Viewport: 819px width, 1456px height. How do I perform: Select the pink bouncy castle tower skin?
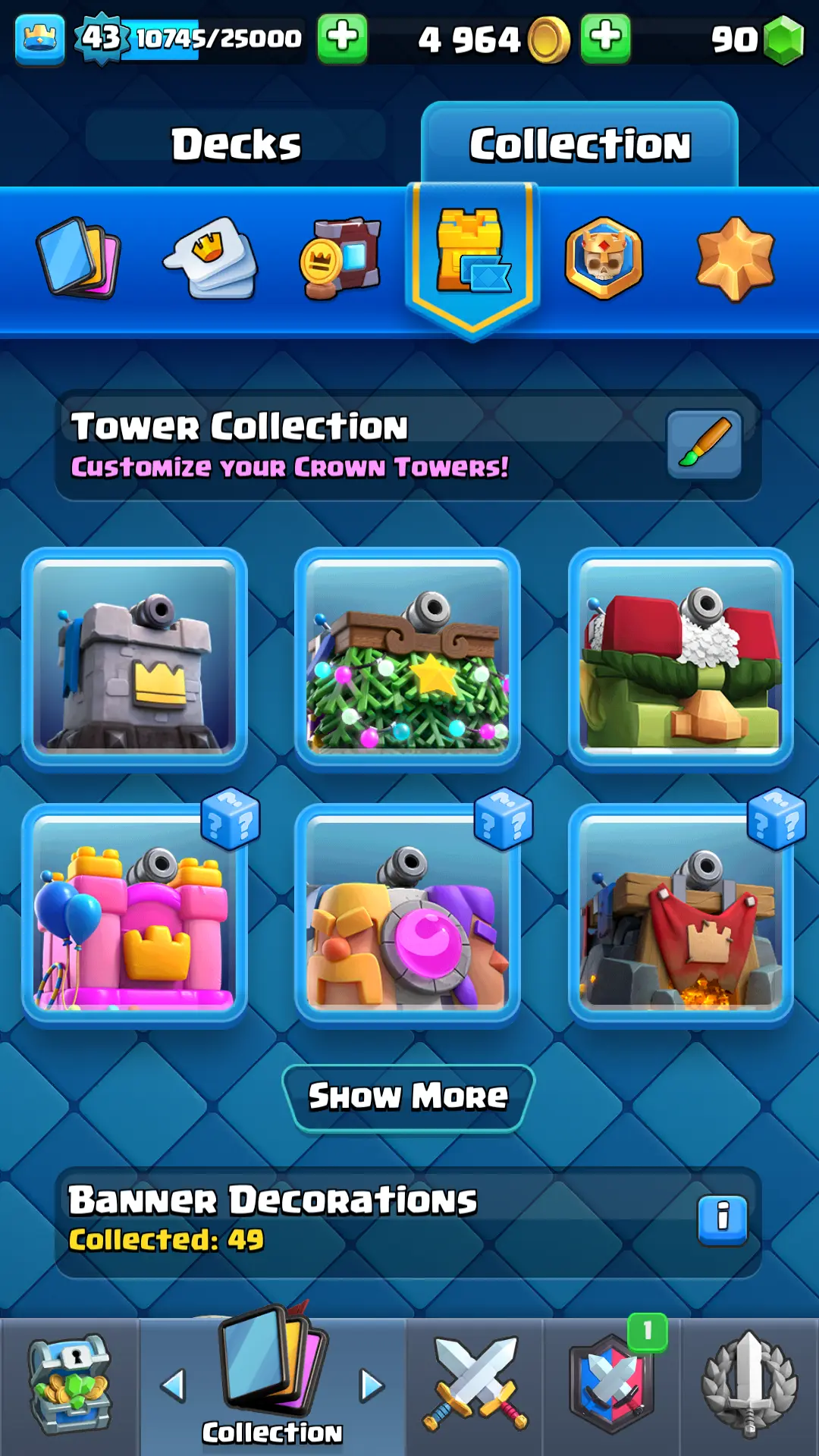click(x=135, y=915)
